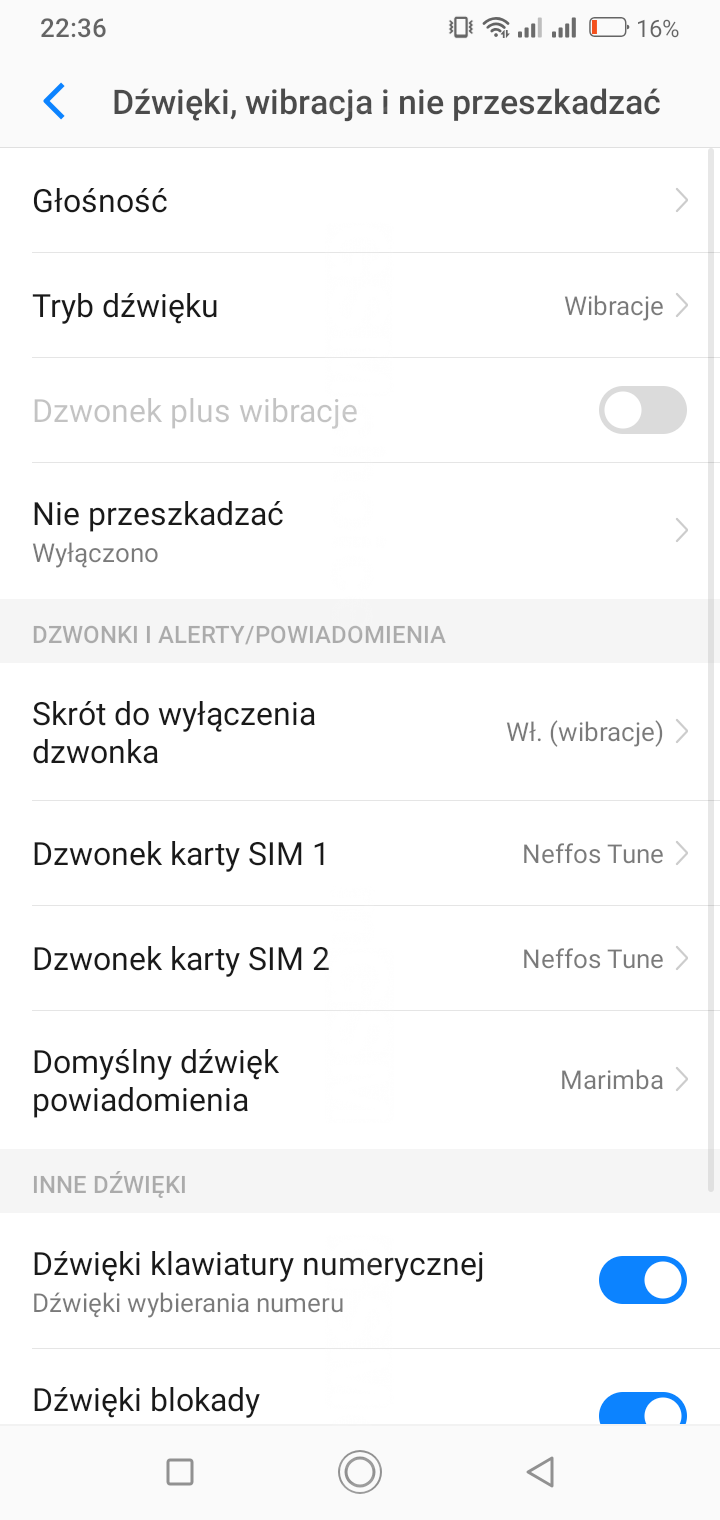Choose ringtone for Dzwonek karty SIM 1

[360, 854]
